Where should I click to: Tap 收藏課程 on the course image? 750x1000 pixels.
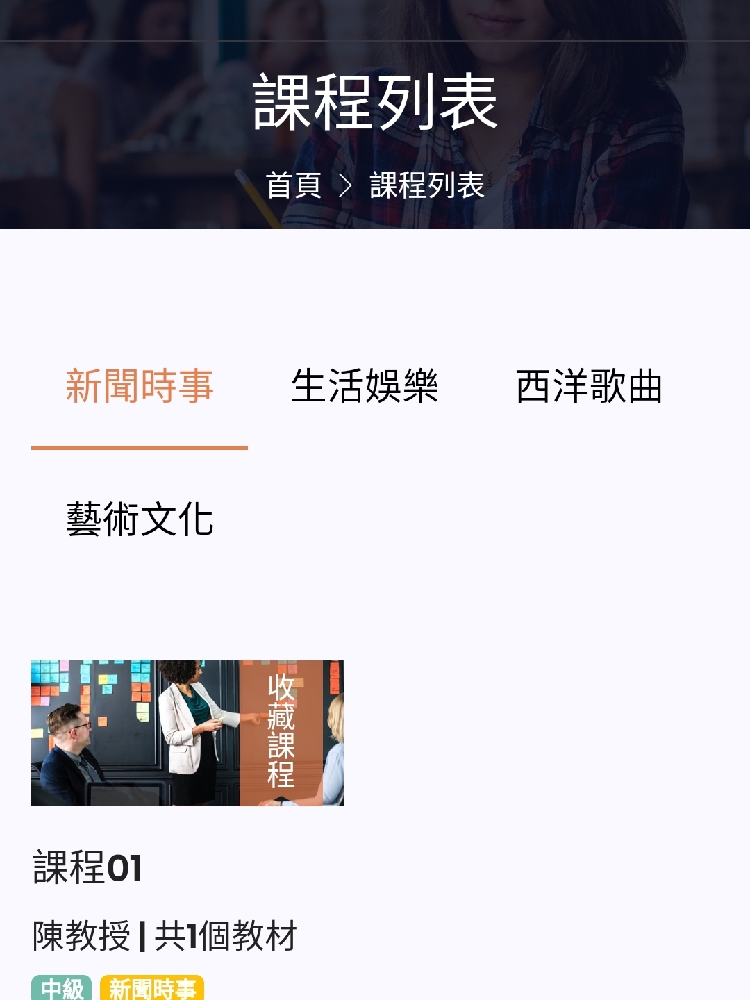tap(281, 732)
